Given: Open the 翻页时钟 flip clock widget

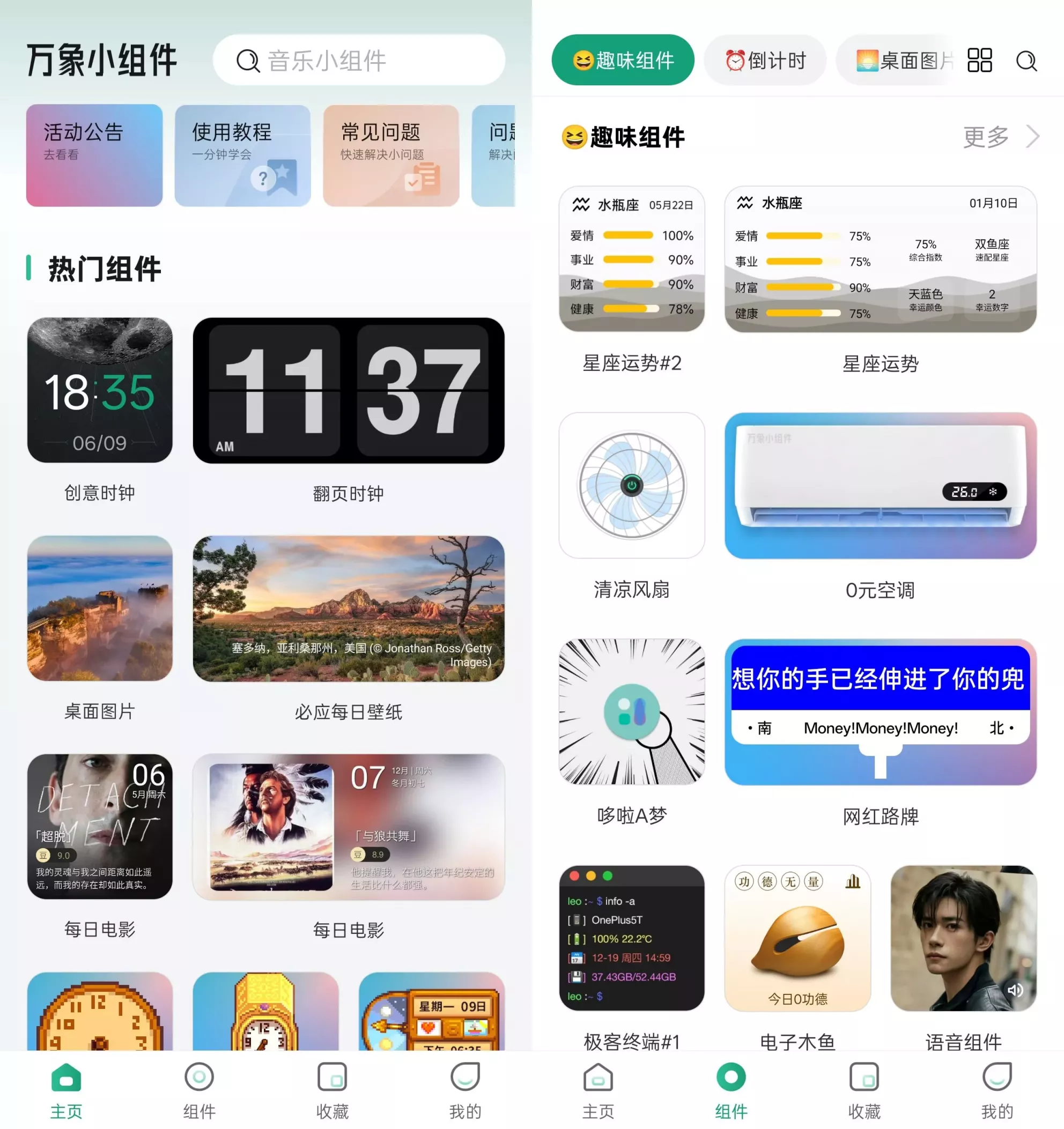Looking at the screenshot, I should (x=348, y=390).
